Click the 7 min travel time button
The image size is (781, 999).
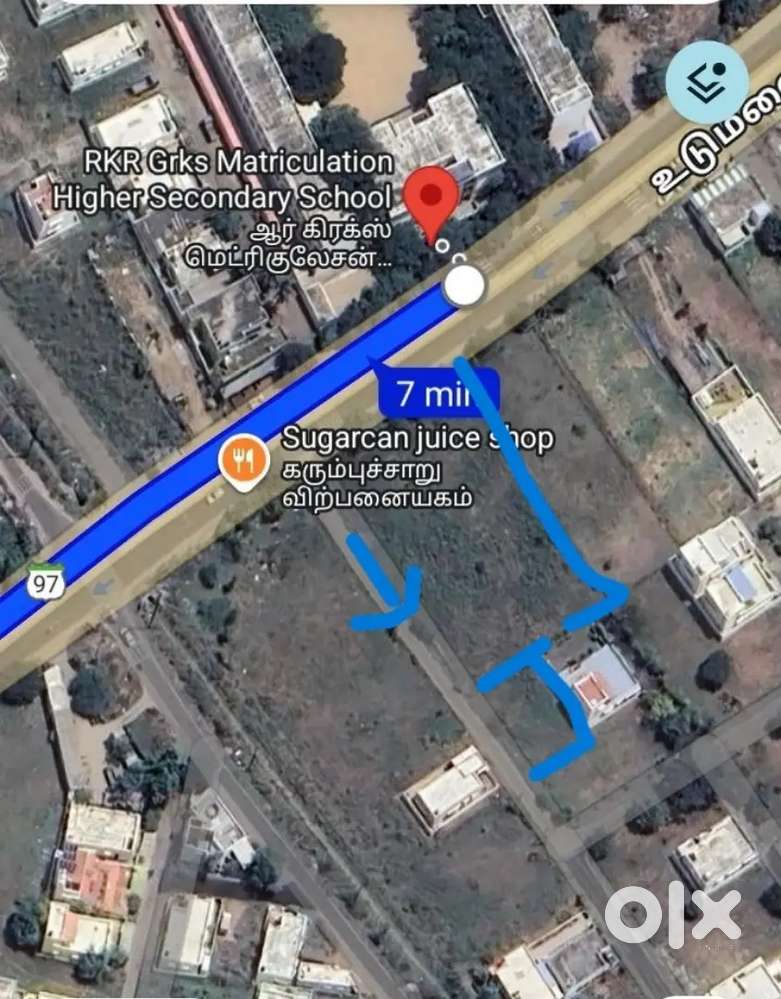point(435,391)
